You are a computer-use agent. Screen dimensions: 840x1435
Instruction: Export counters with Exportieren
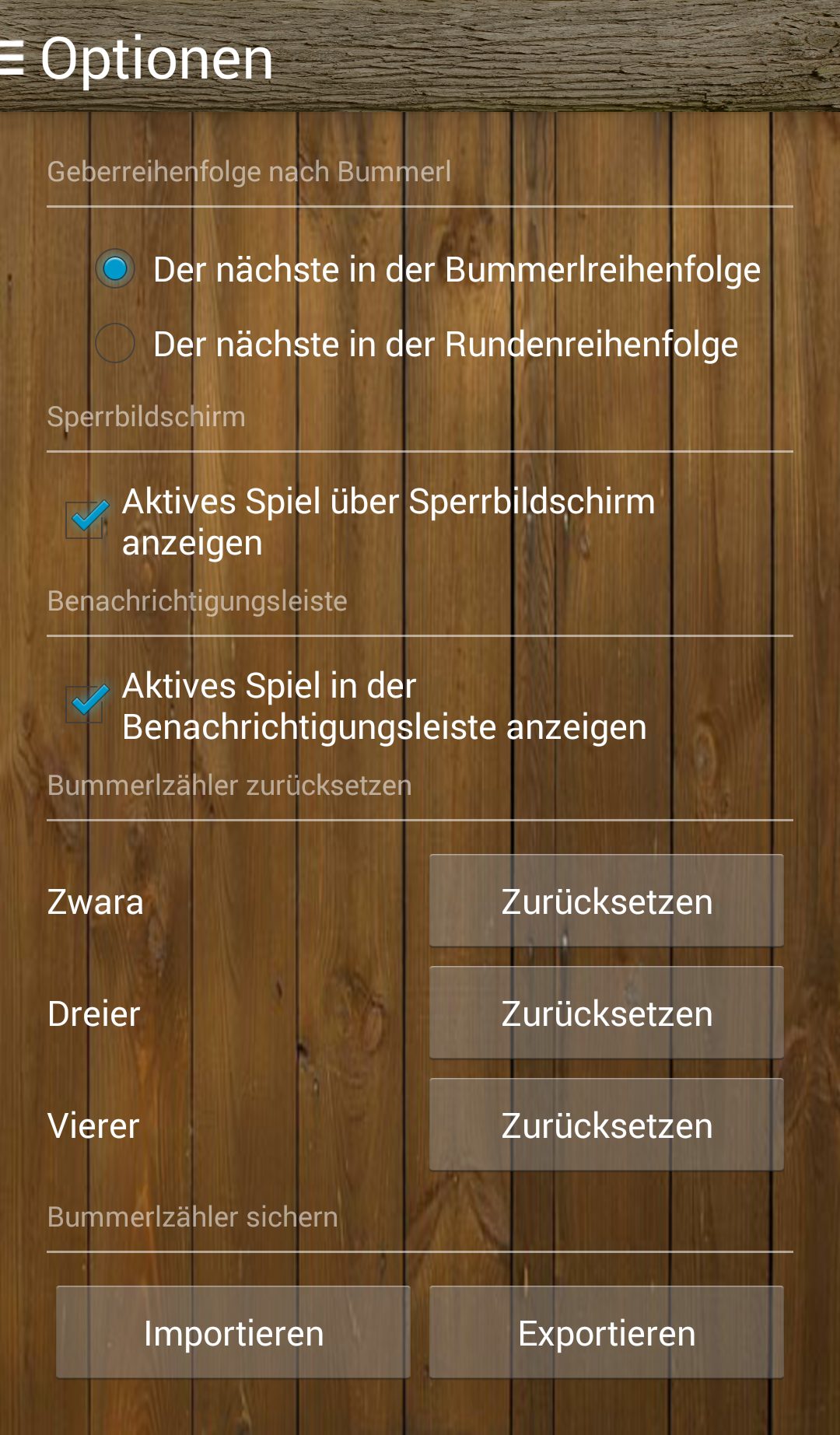(x=606, y=1333)
